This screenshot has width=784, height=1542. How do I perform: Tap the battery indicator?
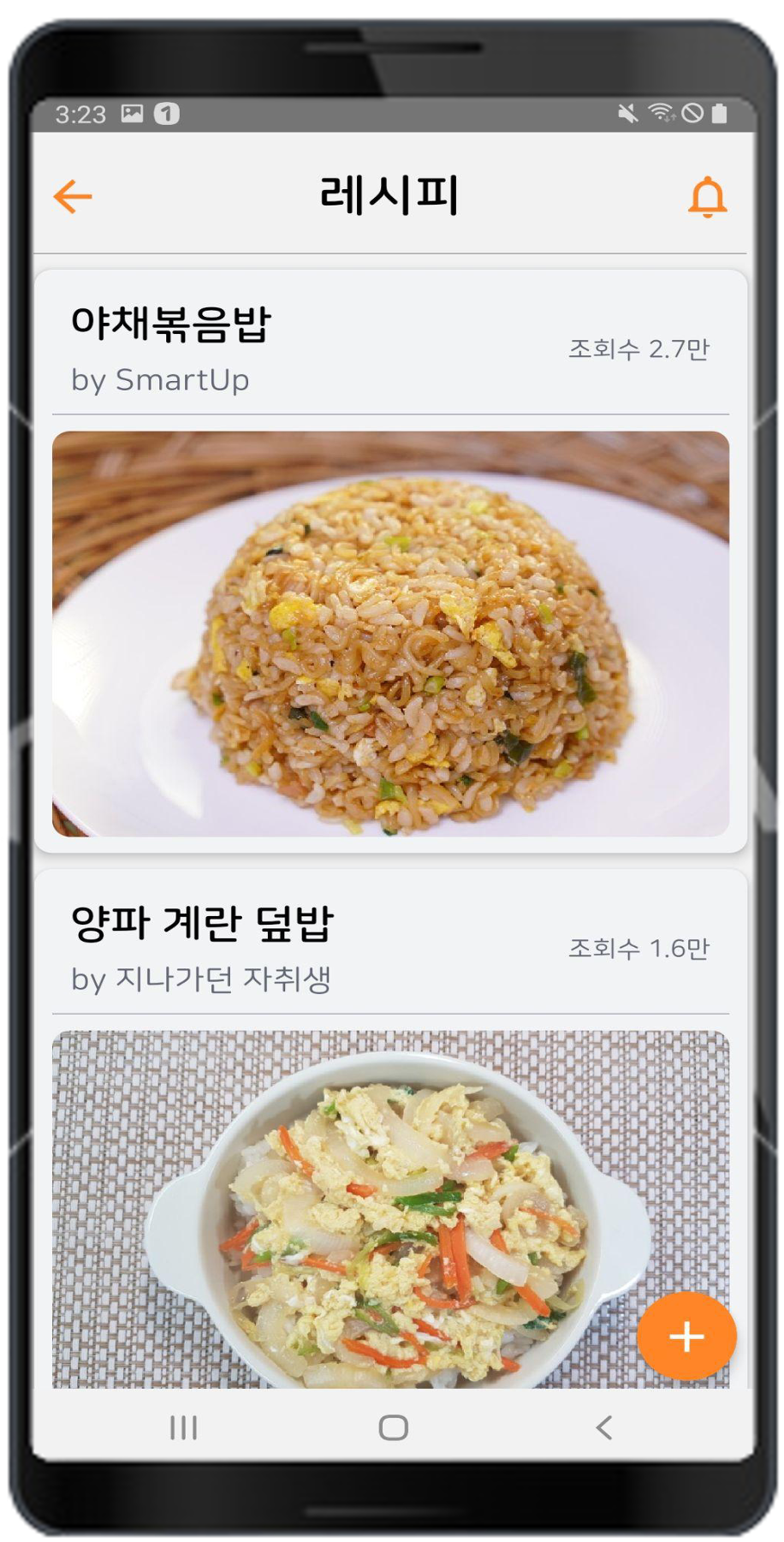click(x=722, y=112)
